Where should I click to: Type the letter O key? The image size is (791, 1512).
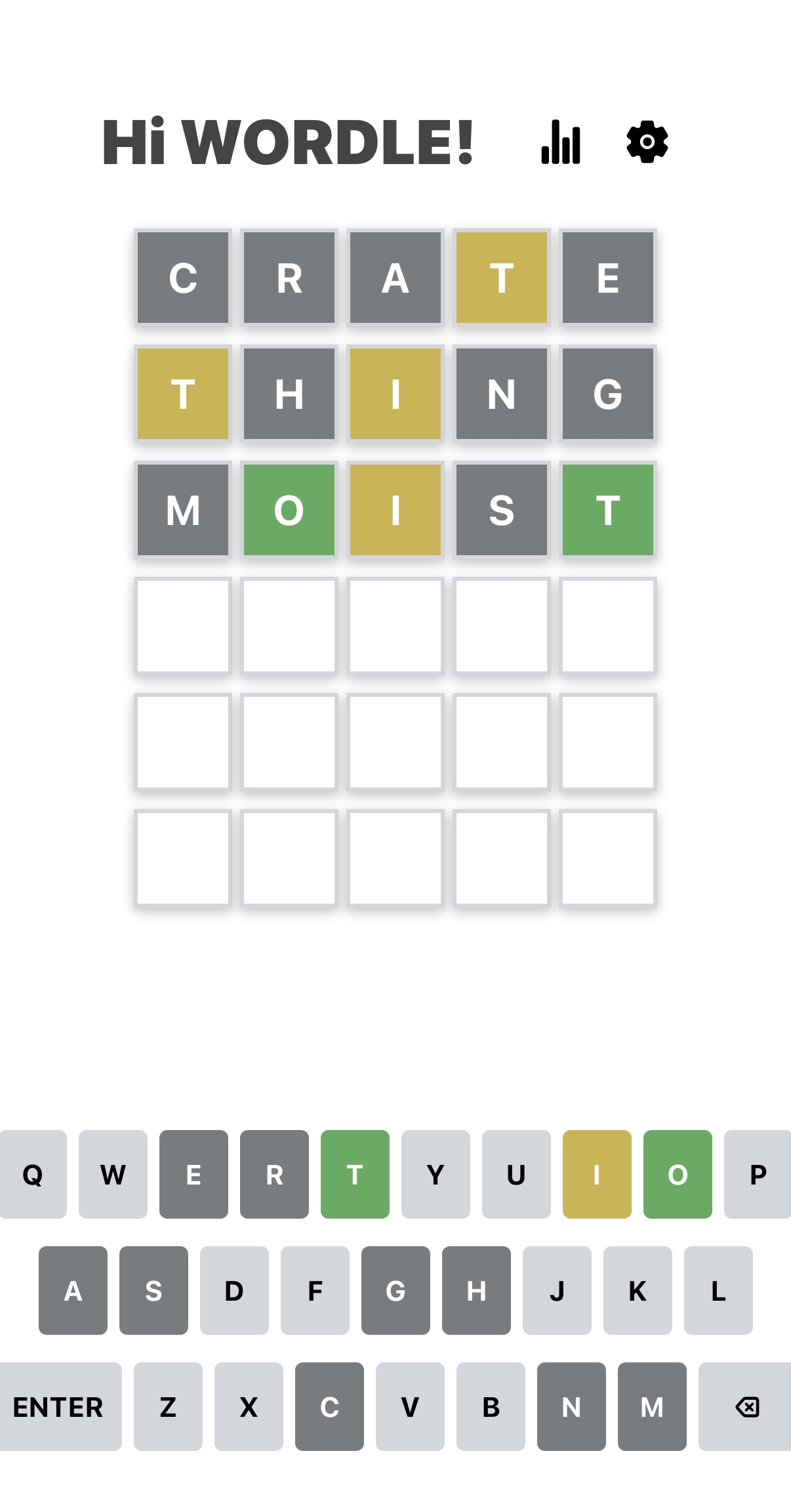(x=678, y=1174)
